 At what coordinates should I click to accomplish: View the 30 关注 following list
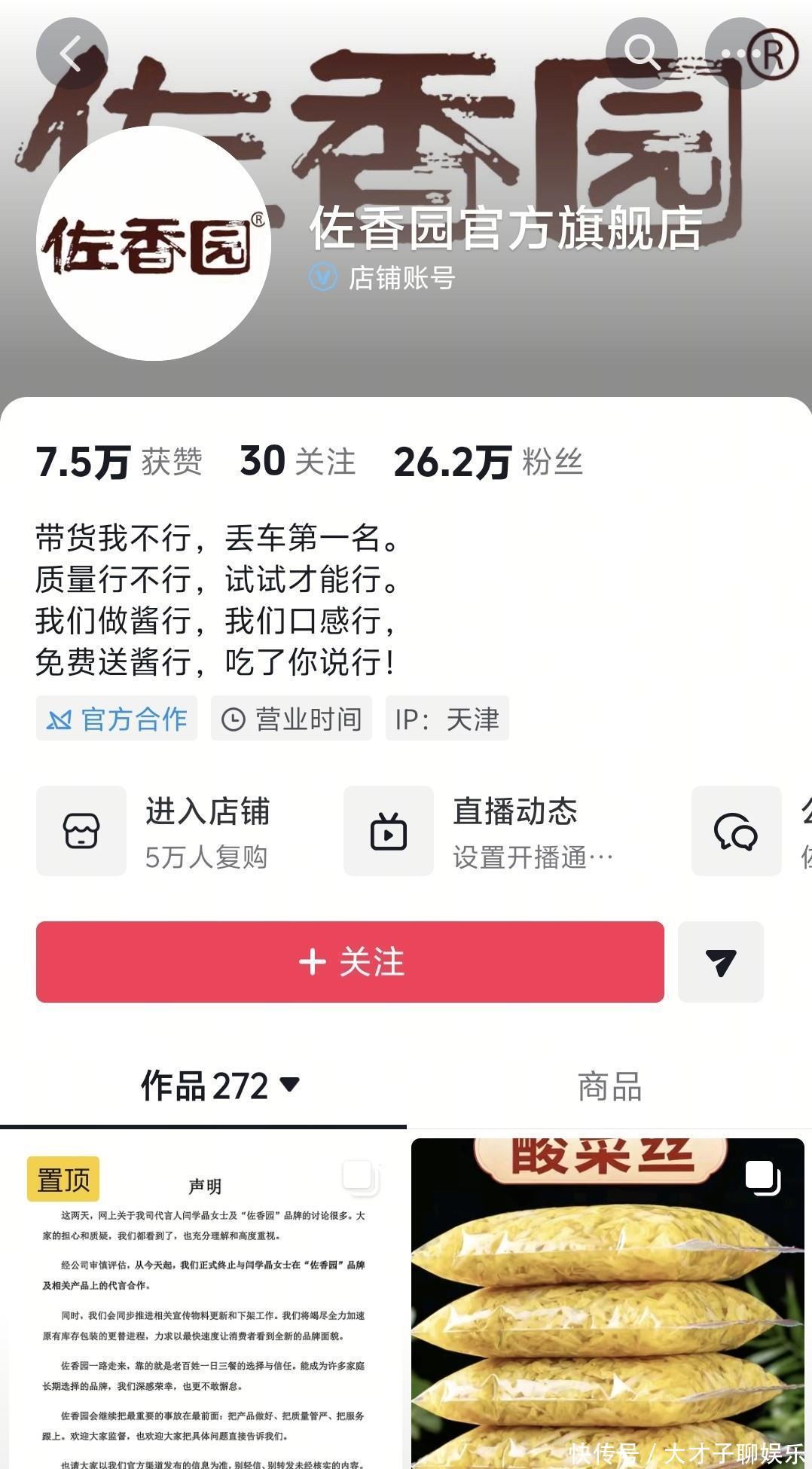point(297,462)
